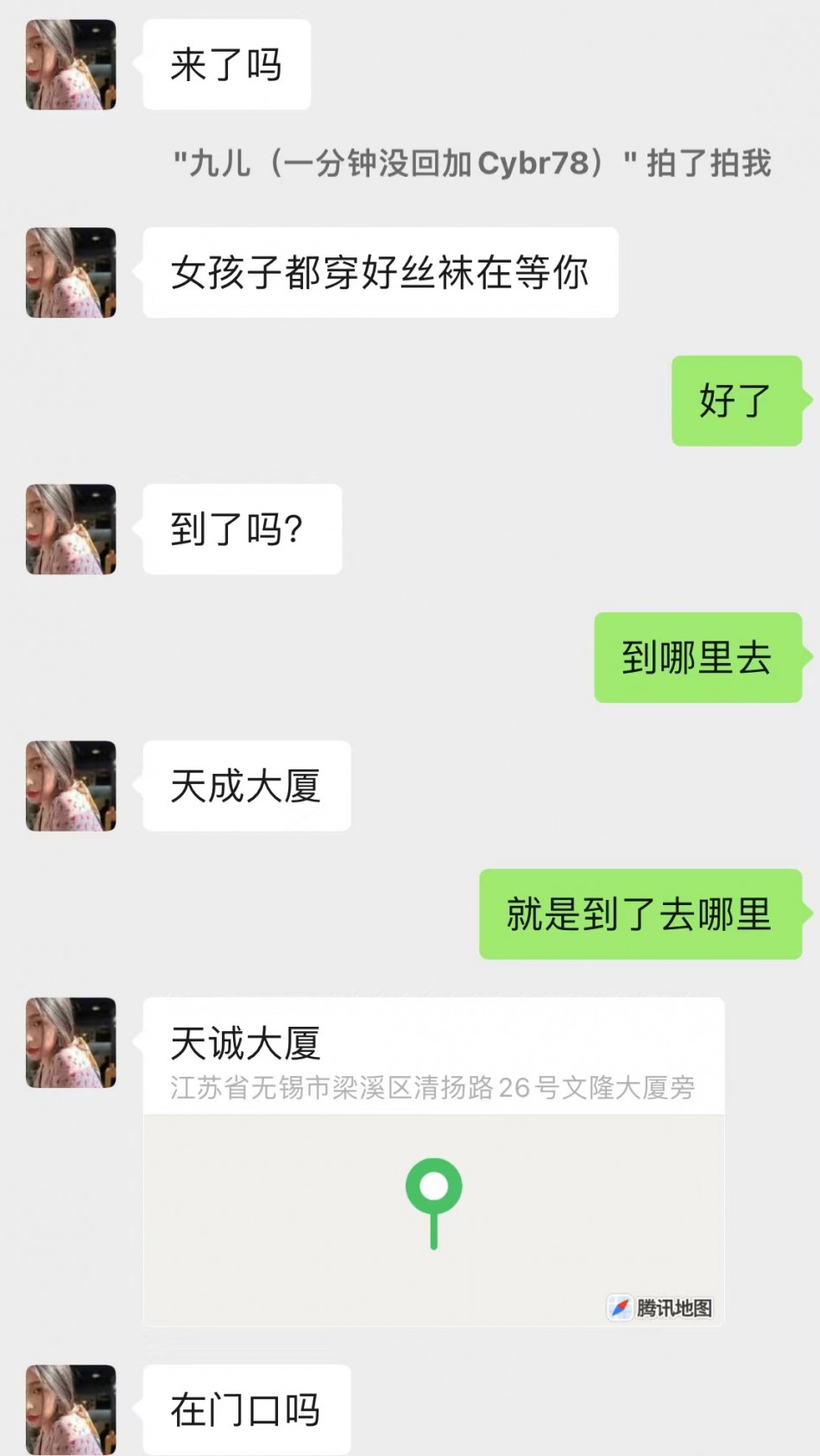Open the 天诚大厦 location card

click(x=433, y=1162)
